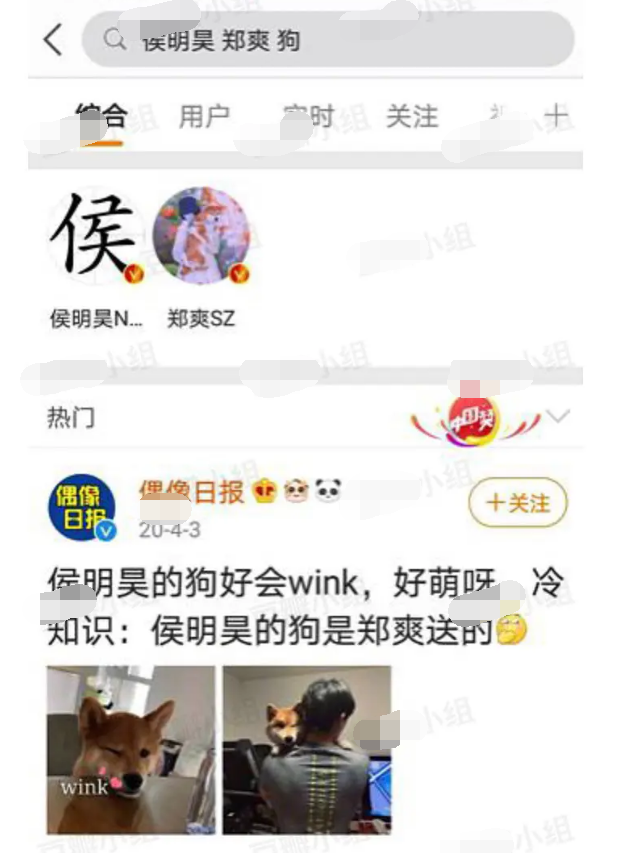Switch to the 用户 tab

point(204,117)
